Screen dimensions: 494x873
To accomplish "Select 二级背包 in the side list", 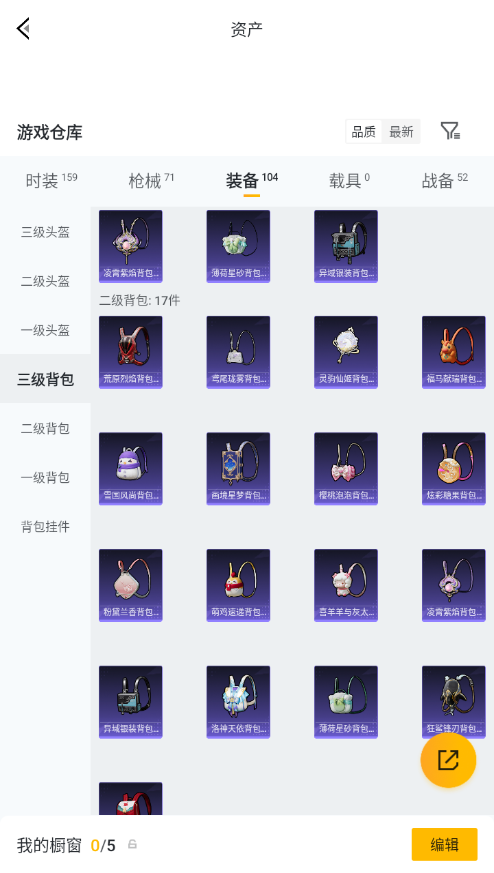I will tap(45, 428).
